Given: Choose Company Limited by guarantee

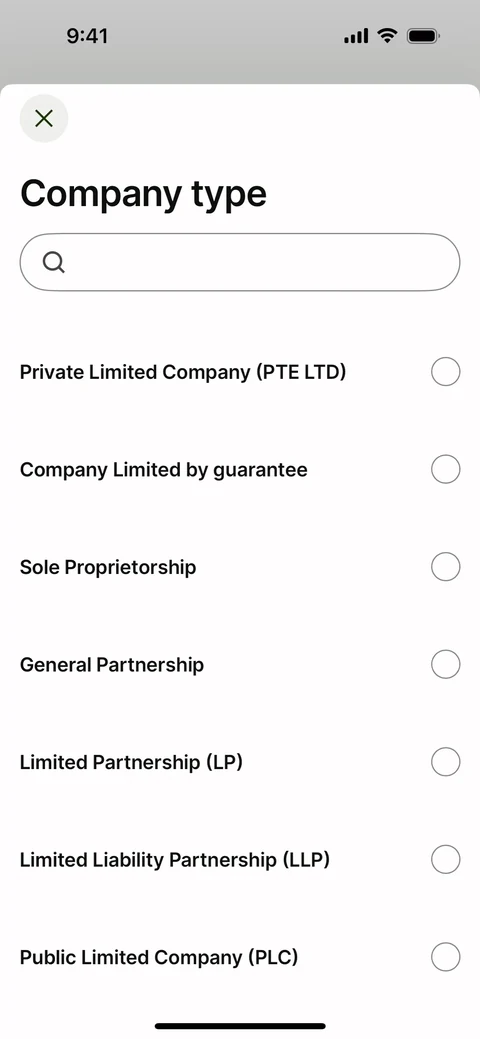Looking at the screenshot, I should 240,470.
